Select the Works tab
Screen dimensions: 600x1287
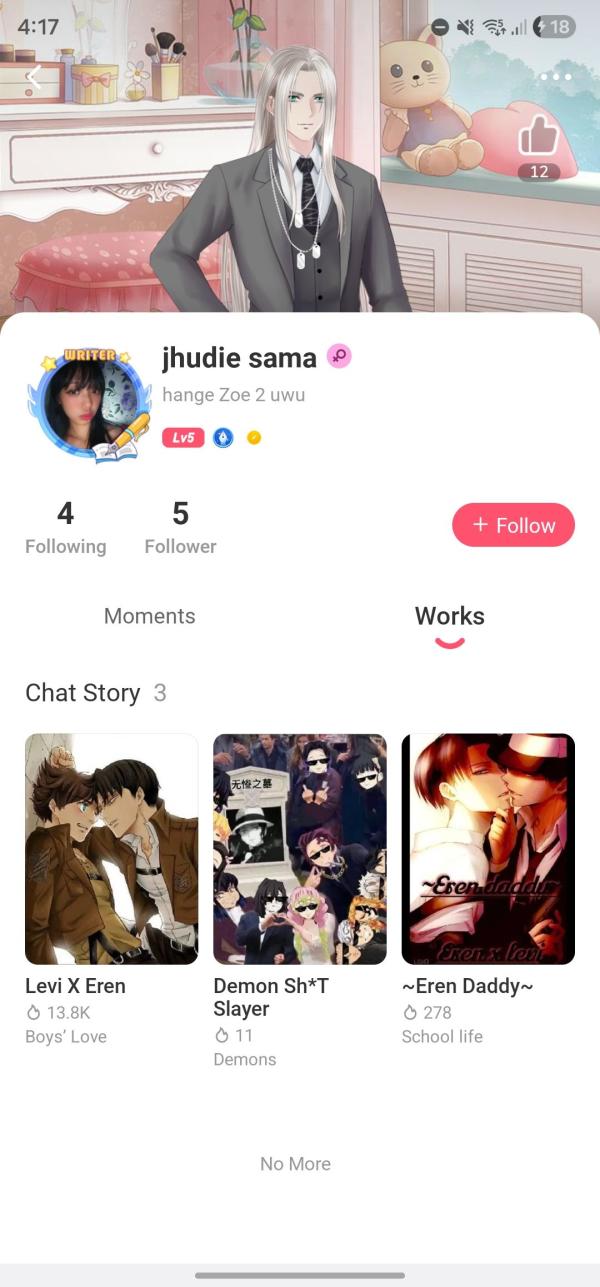(449, 617)
